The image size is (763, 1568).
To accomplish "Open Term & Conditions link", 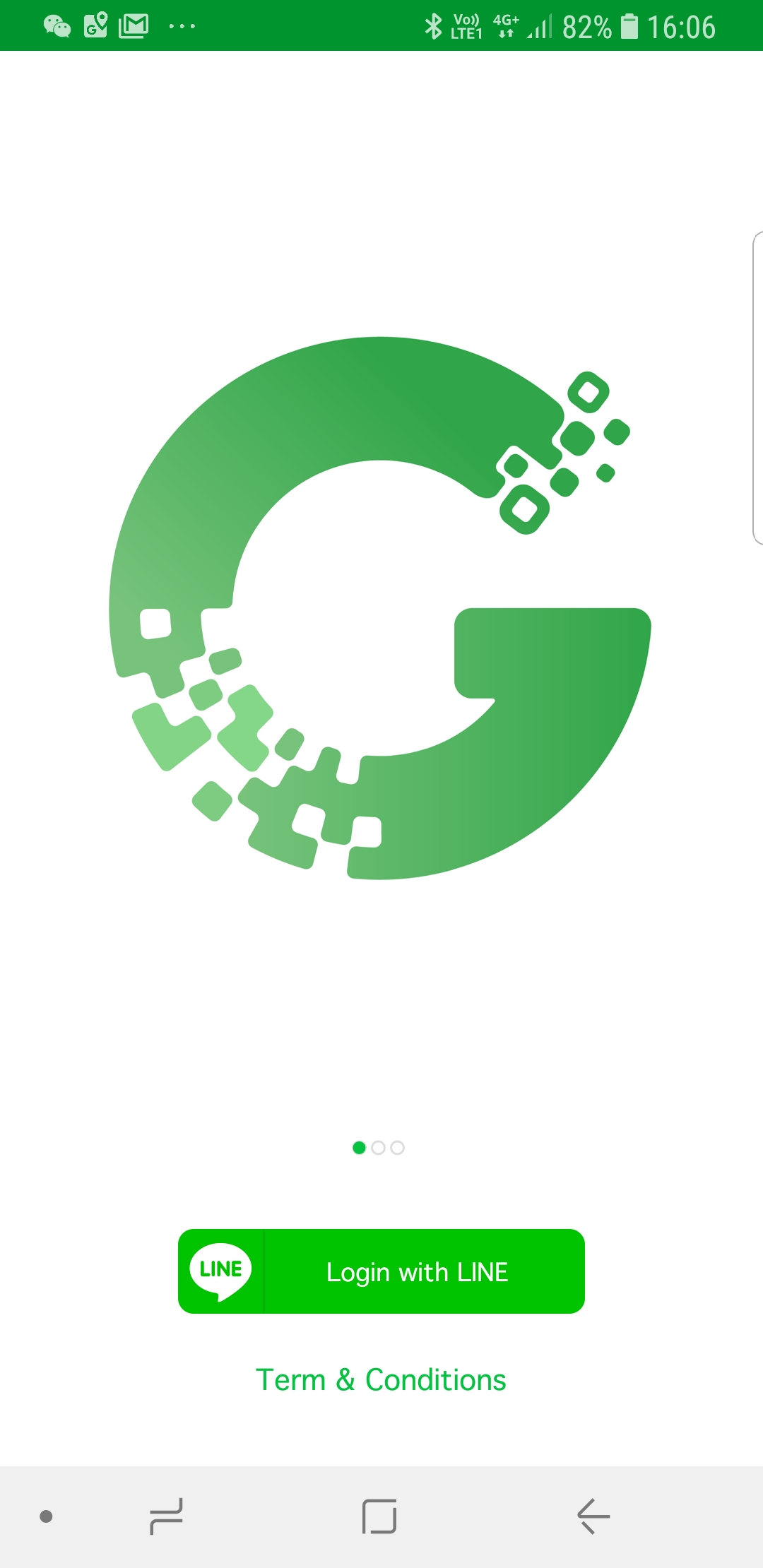I will [x=381, y=1379].
